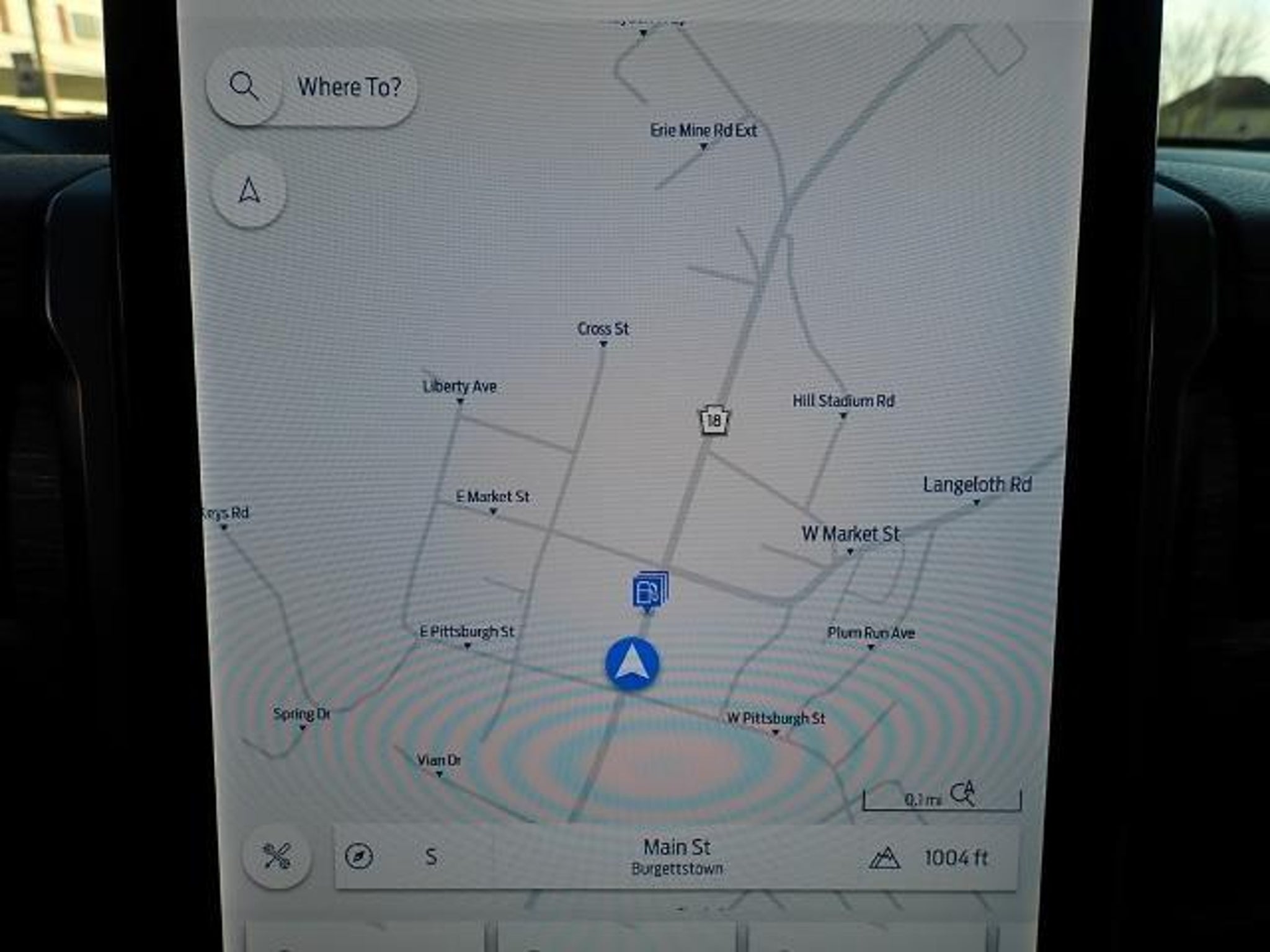Screen dimensions: 1270x952
Task: Open the map tools settings button
Action: pyautogui.click(x=277, y=857)
